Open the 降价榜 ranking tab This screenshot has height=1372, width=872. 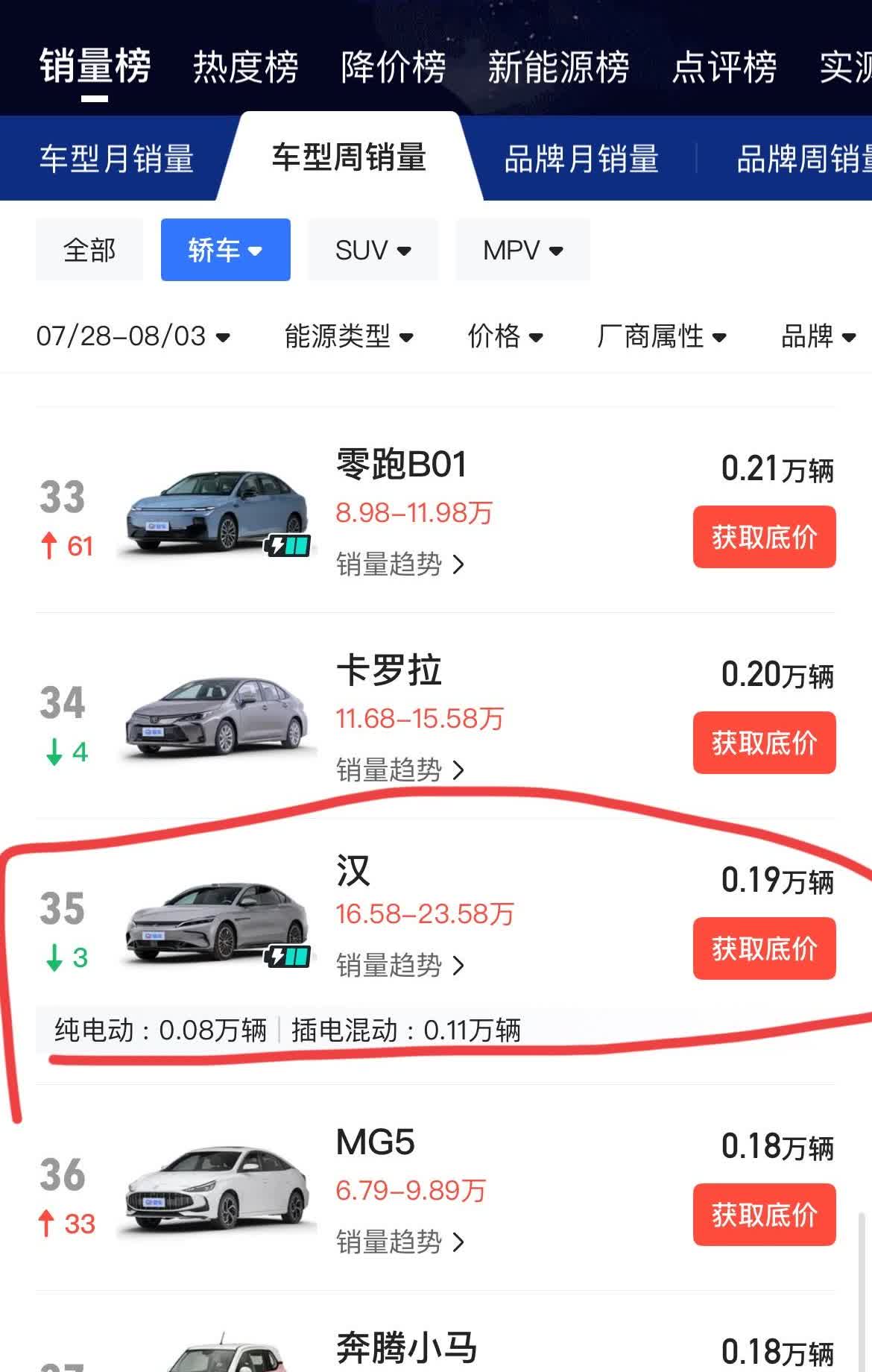pos(393,67)
